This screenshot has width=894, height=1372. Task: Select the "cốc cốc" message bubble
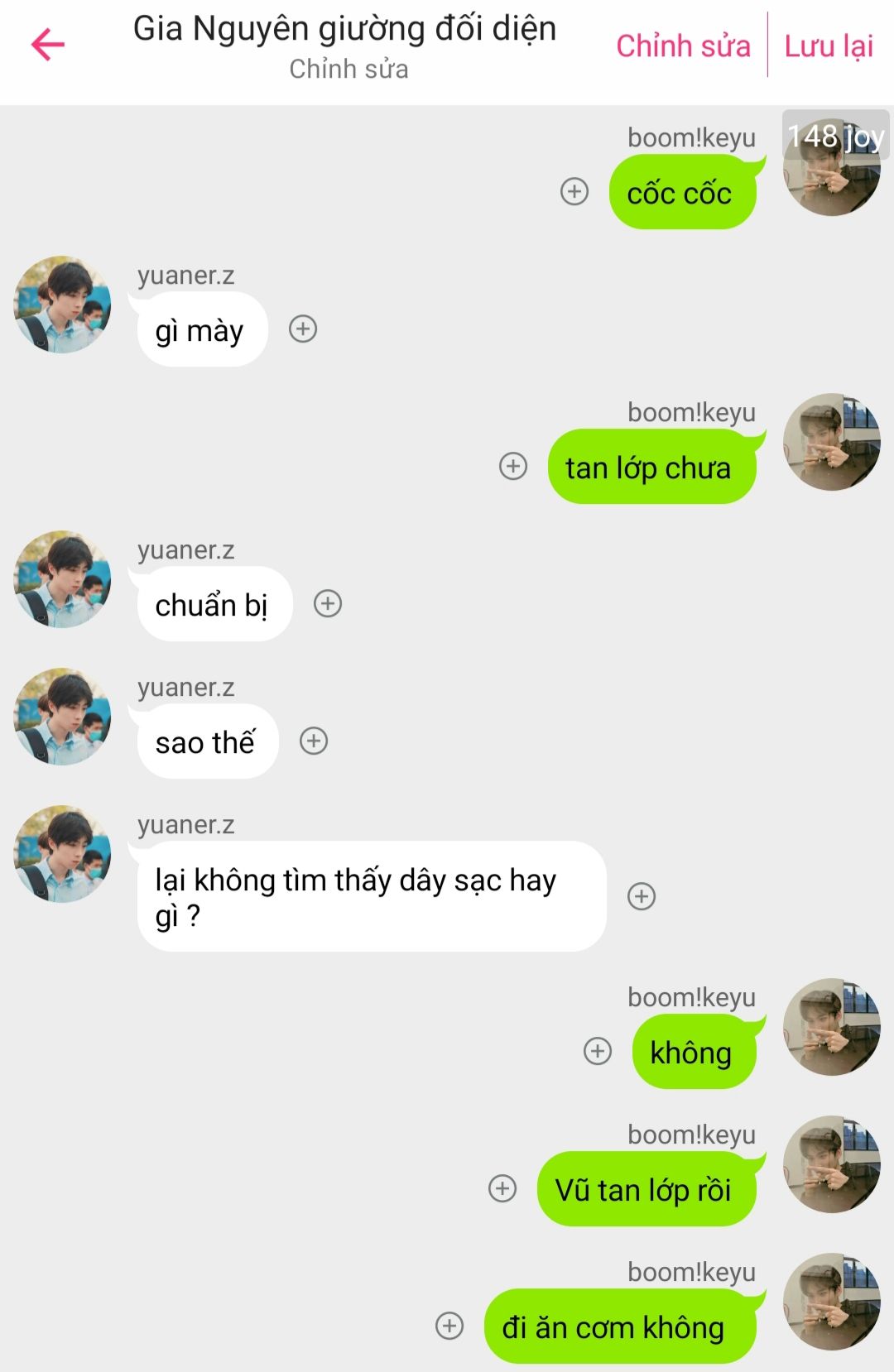(x=682, y=193)
